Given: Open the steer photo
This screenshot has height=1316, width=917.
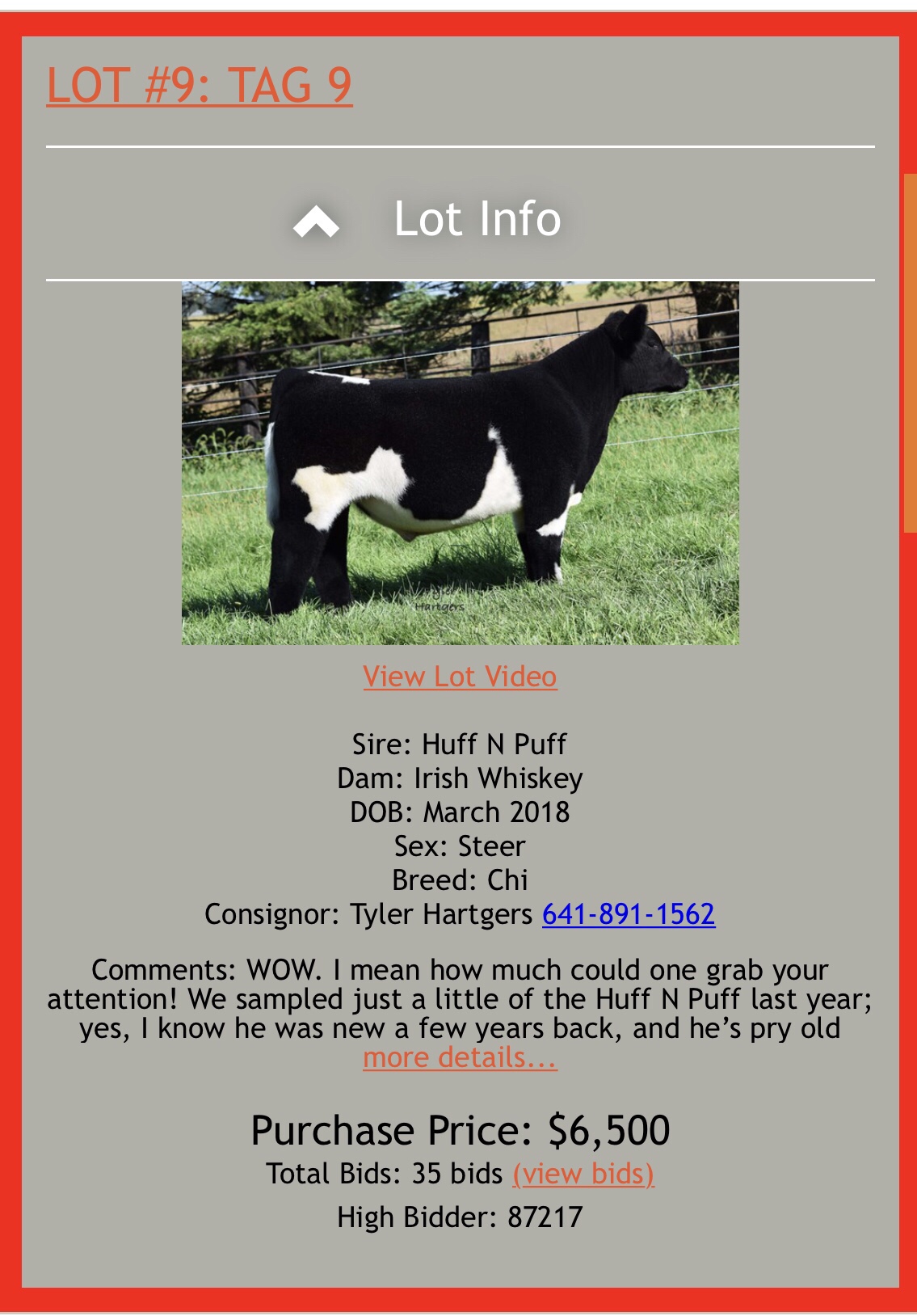Looking at the screenshot, I should [x=460, y=462].
